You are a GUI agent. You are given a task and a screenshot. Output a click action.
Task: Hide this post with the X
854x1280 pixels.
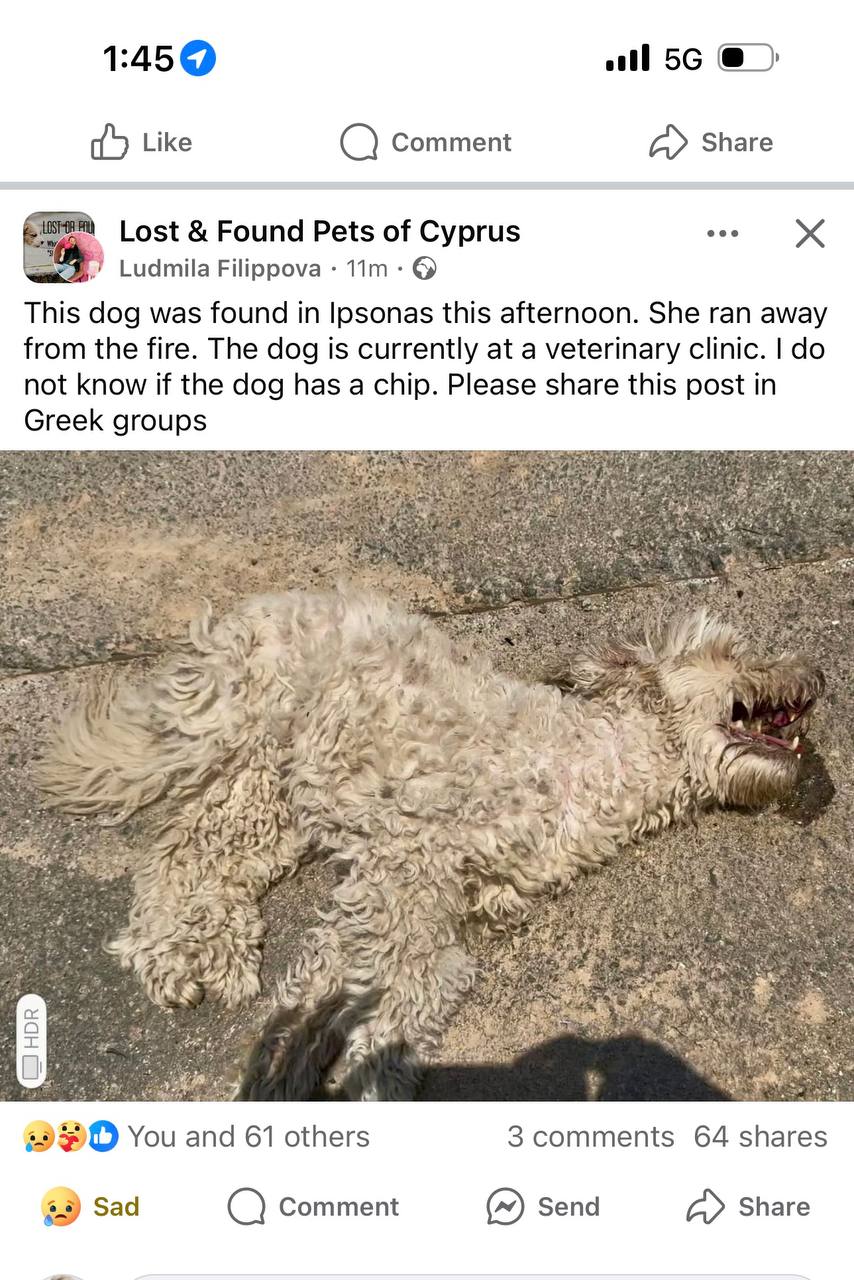(809, 234)
